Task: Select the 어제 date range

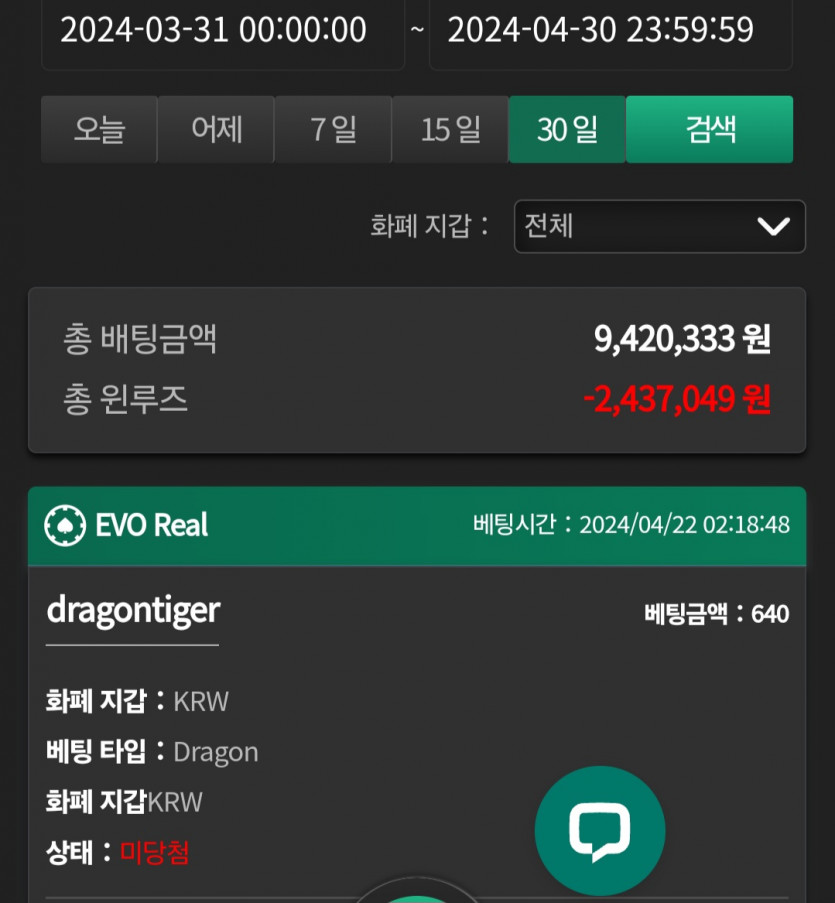Action: click(x=216, y=129)
